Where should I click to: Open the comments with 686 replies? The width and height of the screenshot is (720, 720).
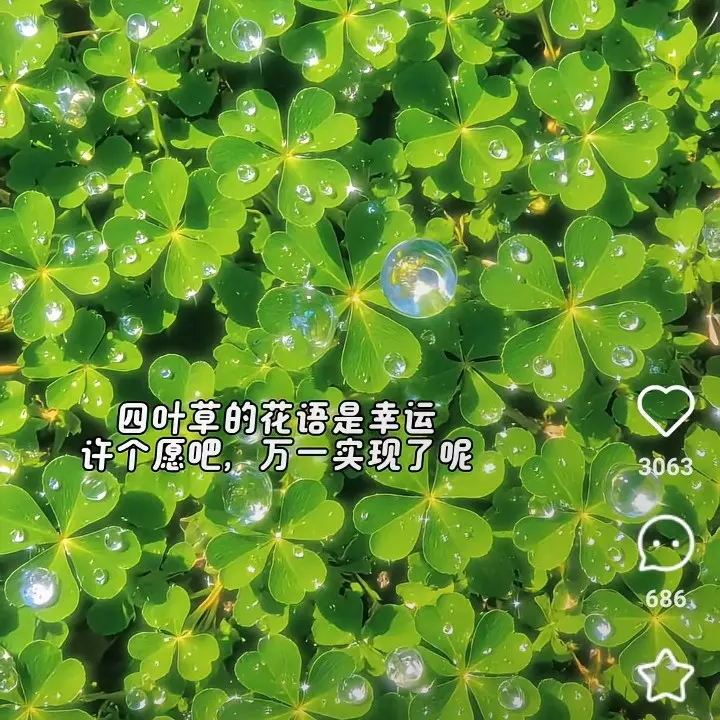[665, 545]
